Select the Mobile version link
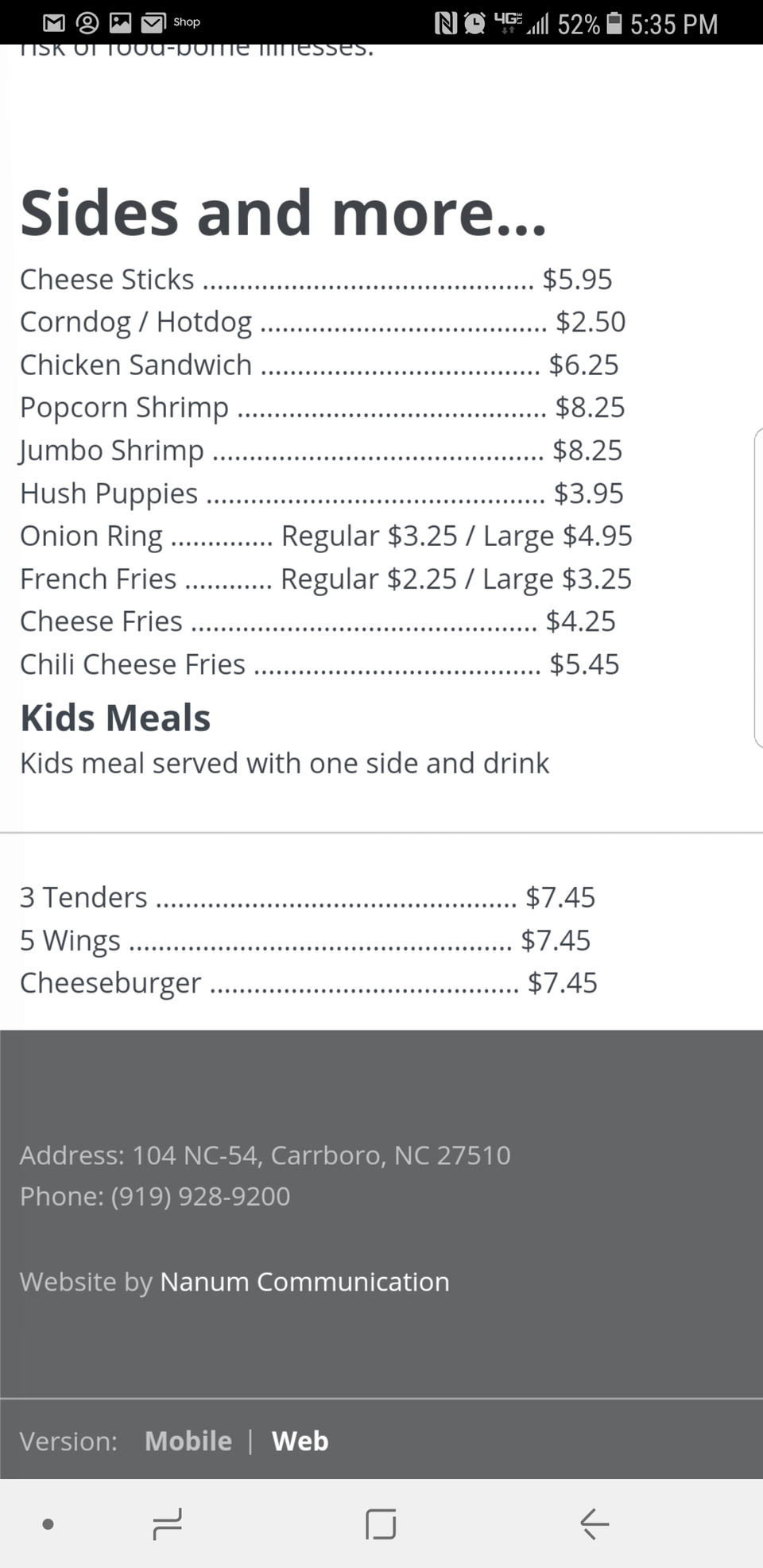763x1568 pixels. 188,1441
